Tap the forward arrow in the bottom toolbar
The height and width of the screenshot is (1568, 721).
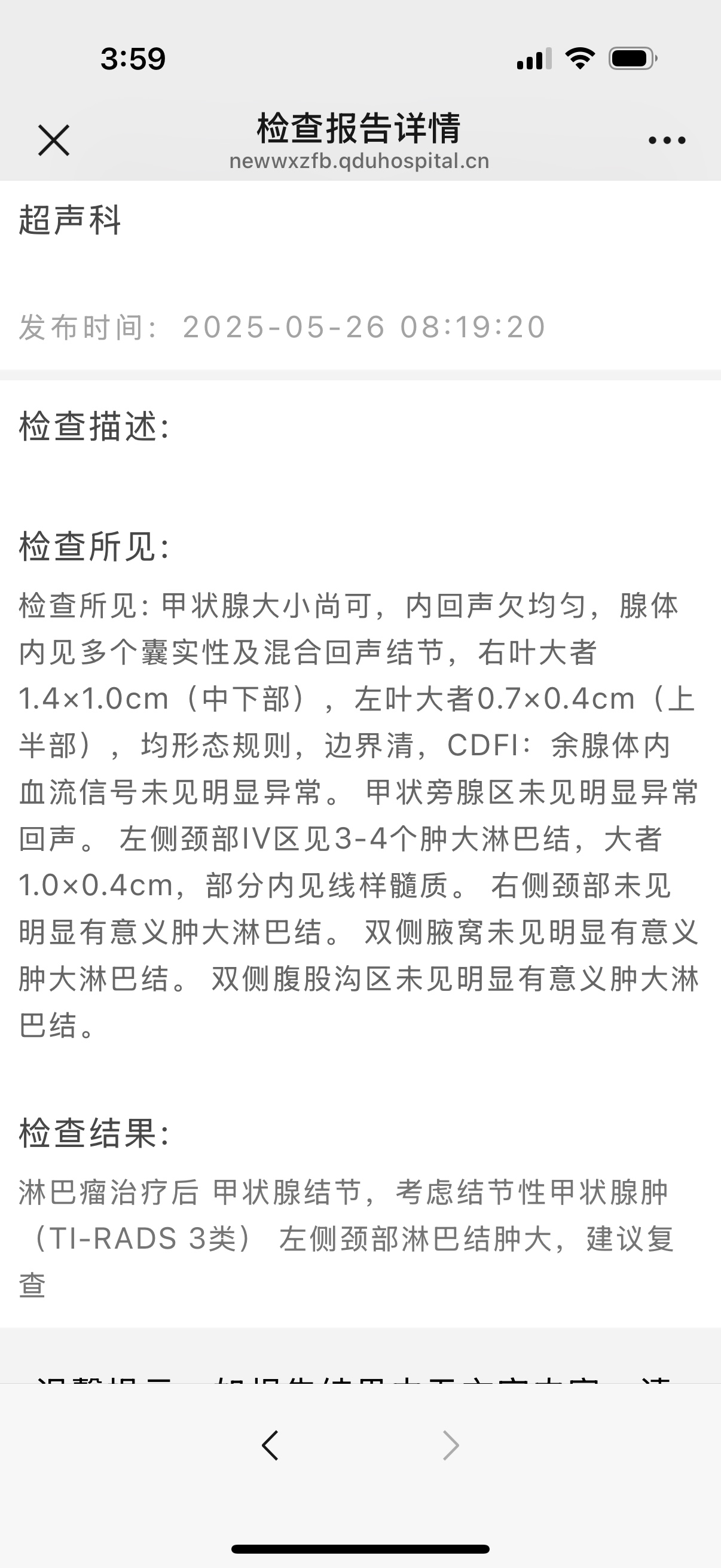pyautogui.click(x=451, y=1445)
